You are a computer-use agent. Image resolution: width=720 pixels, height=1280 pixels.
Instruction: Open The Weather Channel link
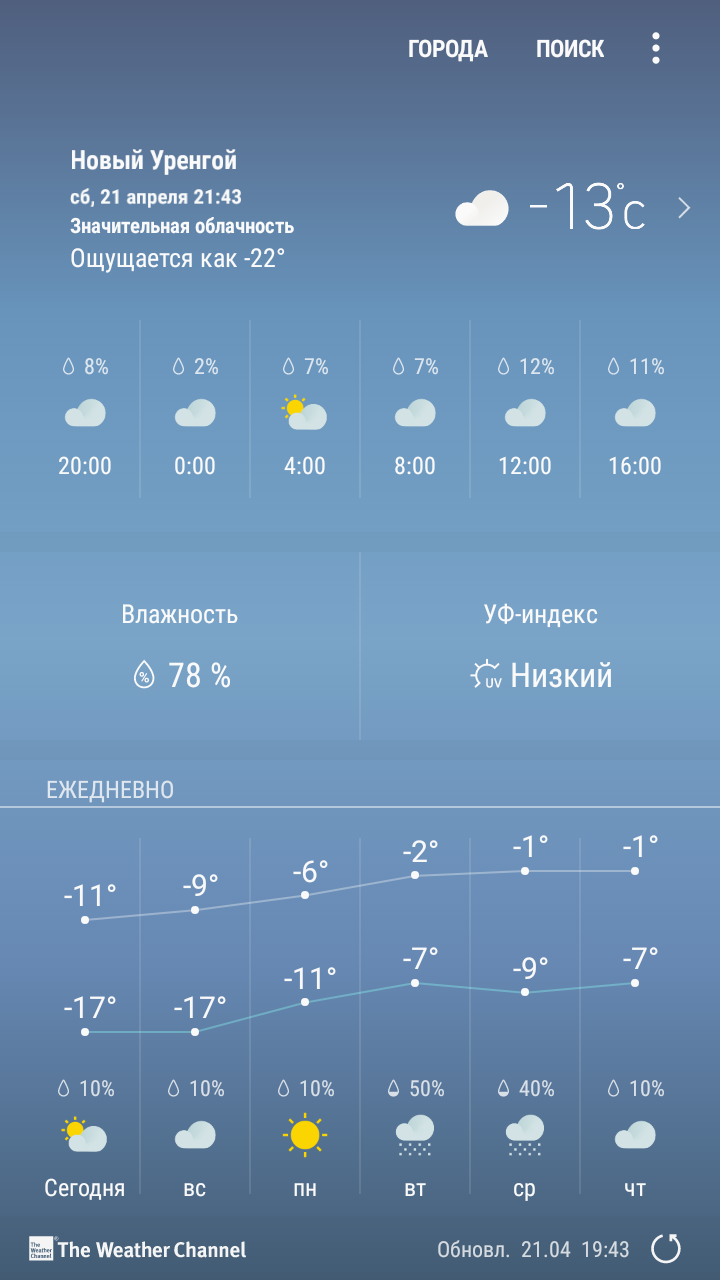138,1249
